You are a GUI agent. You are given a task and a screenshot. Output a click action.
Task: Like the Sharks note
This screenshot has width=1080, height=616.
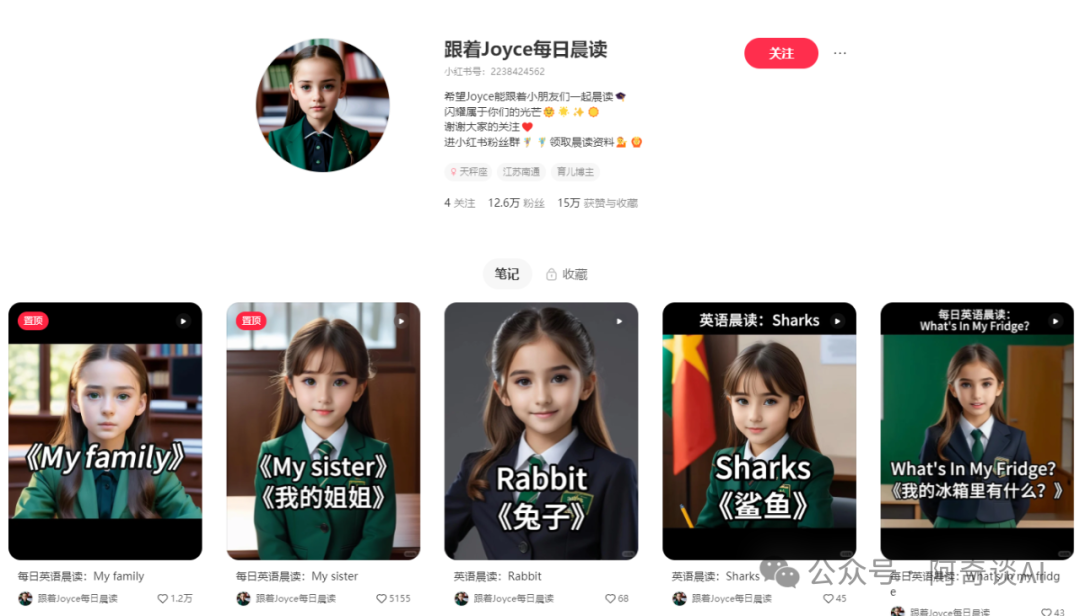click(x=826, y=598)
